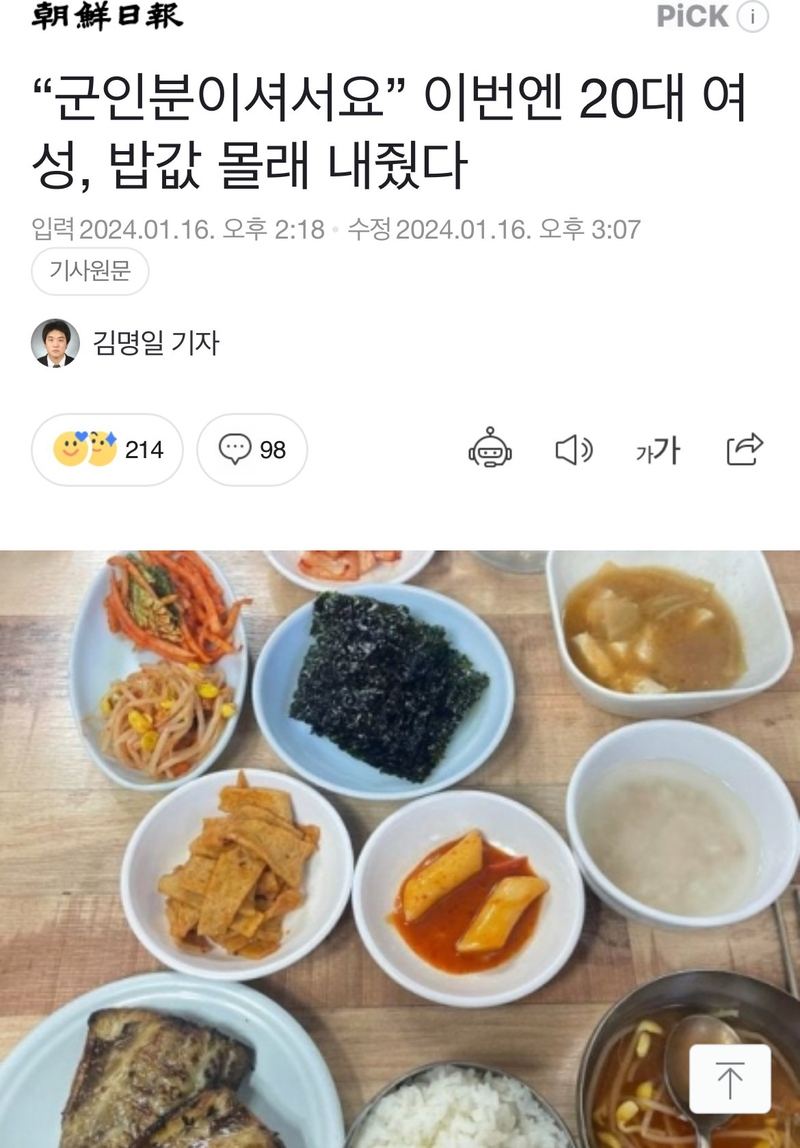Screen dimensions: 800x1148
Task: Open the 기사원문 original article link
Action: (90, 271)
